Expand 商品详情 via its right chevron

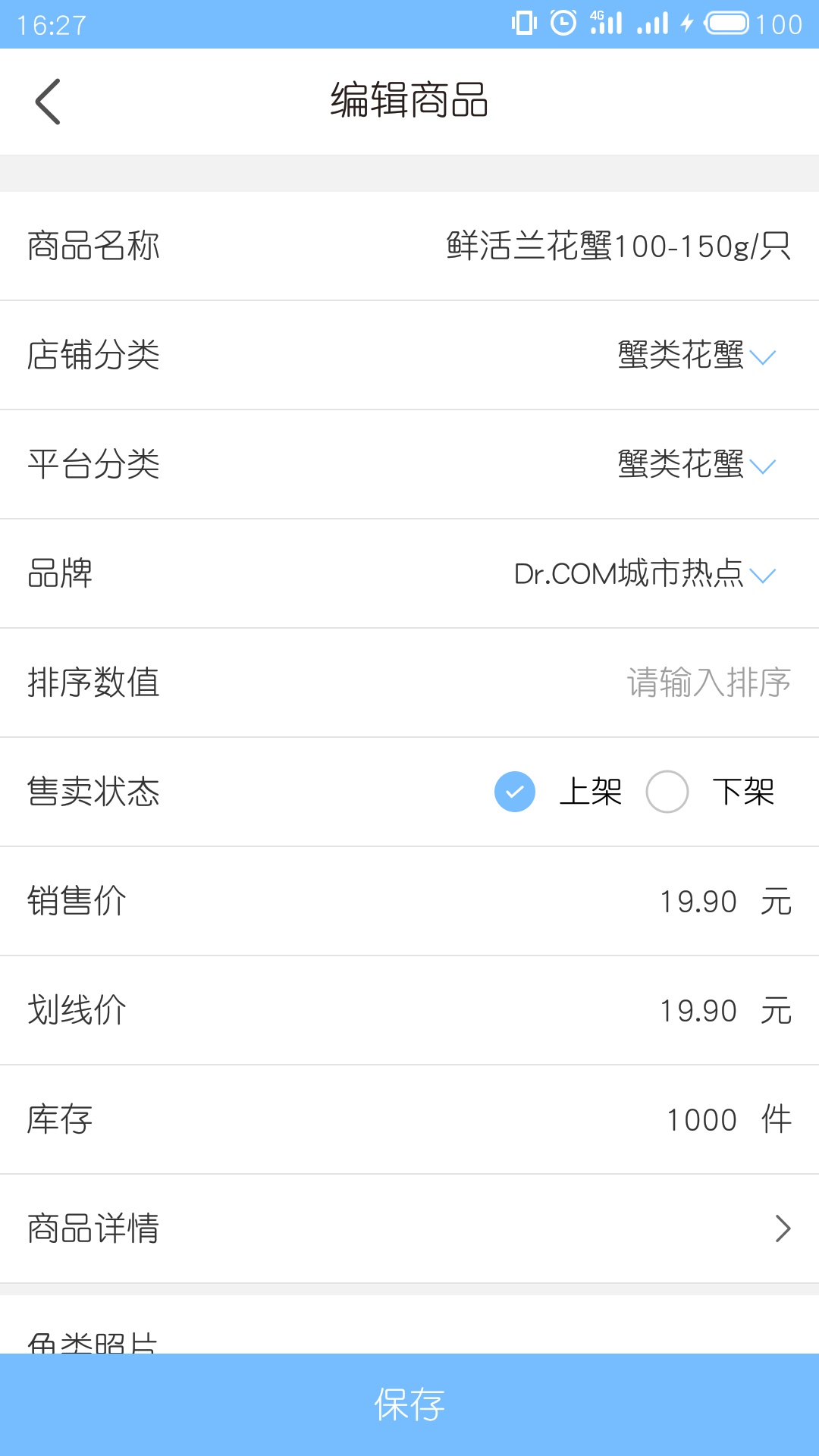tap(781, 1227)
